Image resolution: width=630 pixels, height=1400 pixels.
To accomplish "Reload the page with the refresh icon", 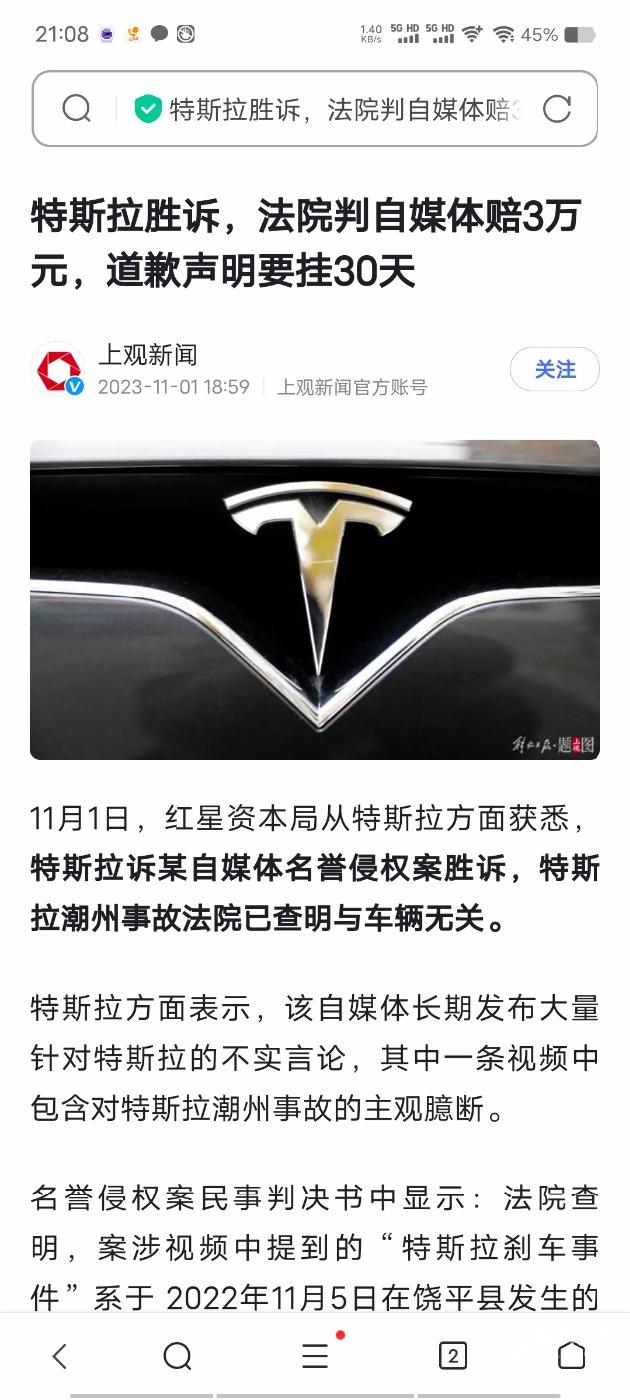I will click(x=557, y=109).
